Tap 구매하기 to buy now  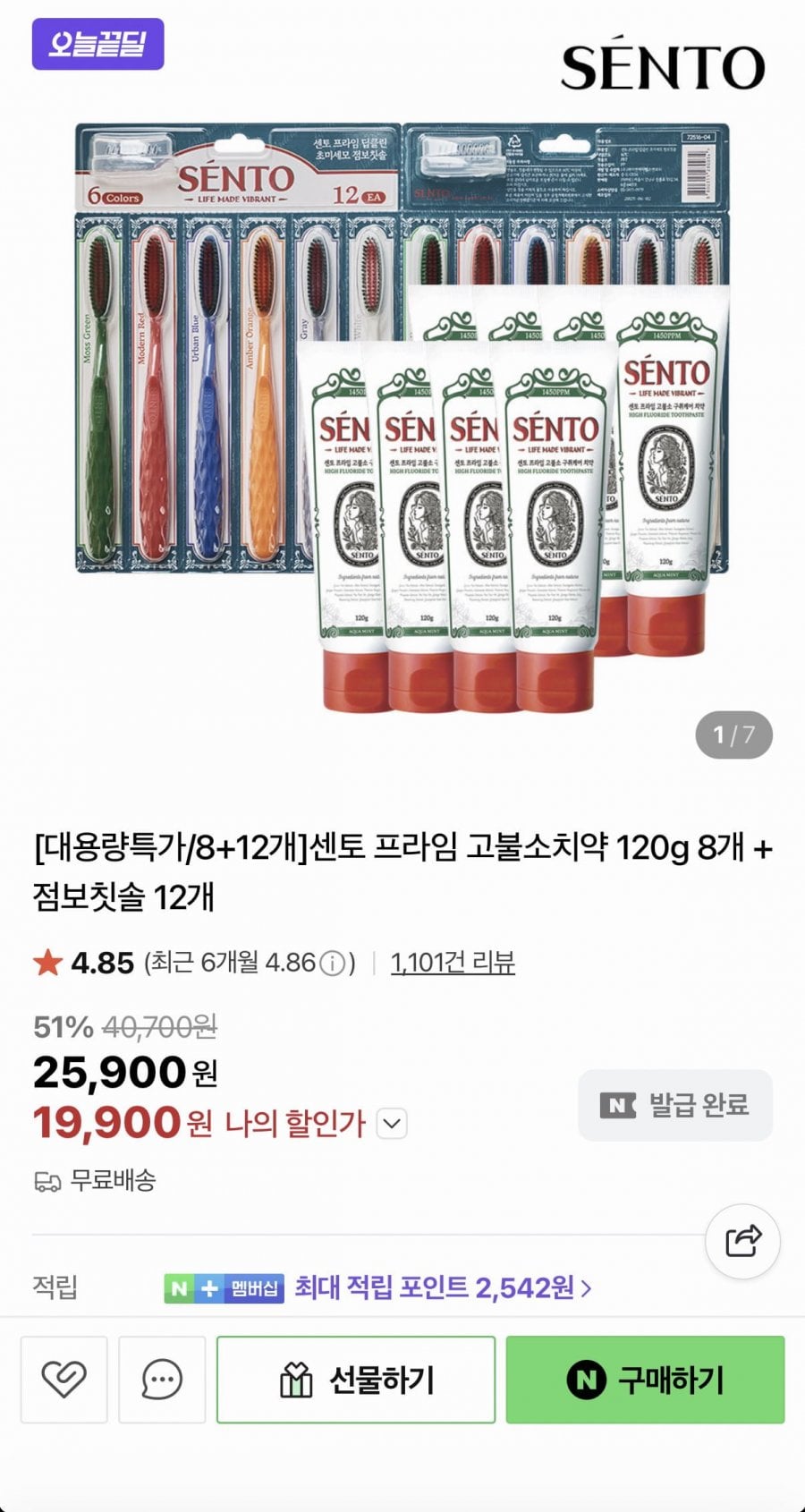pyautogui.click(x=645, y=1380)
